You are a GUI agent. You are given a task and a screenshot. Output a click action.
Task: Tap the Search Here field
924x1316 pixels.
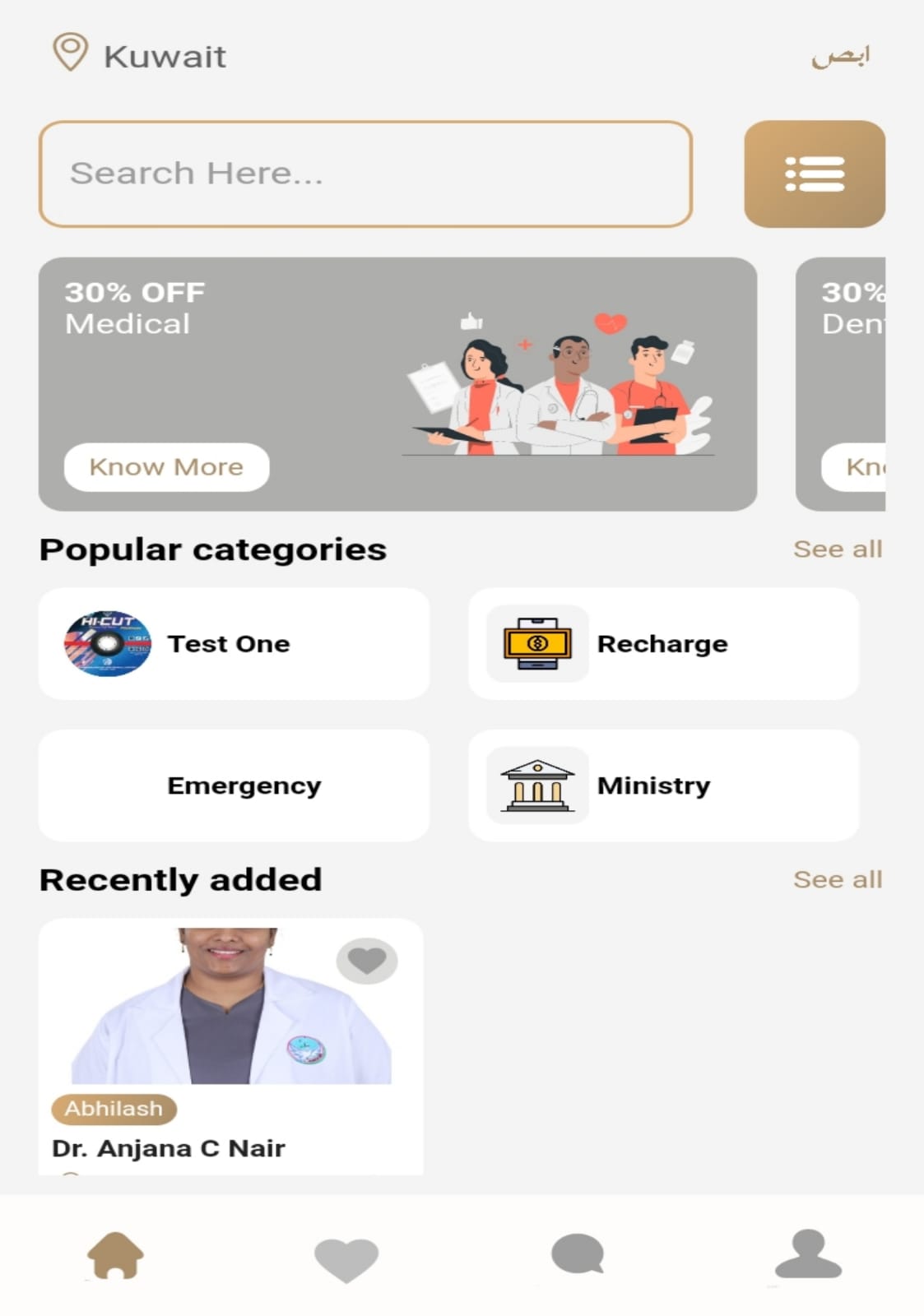coord(365,174)
